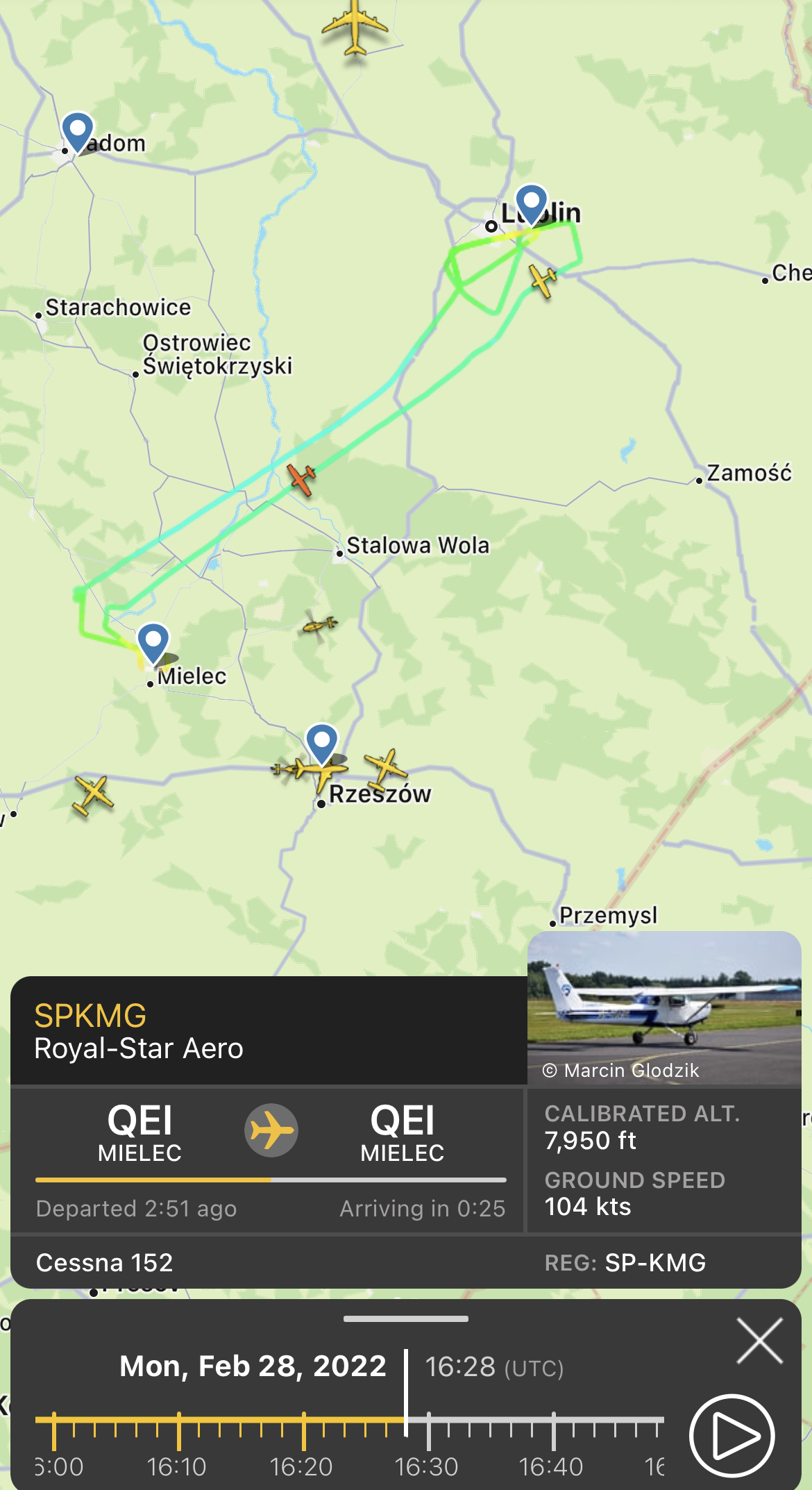Select the yellow airliner at the top
812x1490 pixels.
tap(355, 26)
